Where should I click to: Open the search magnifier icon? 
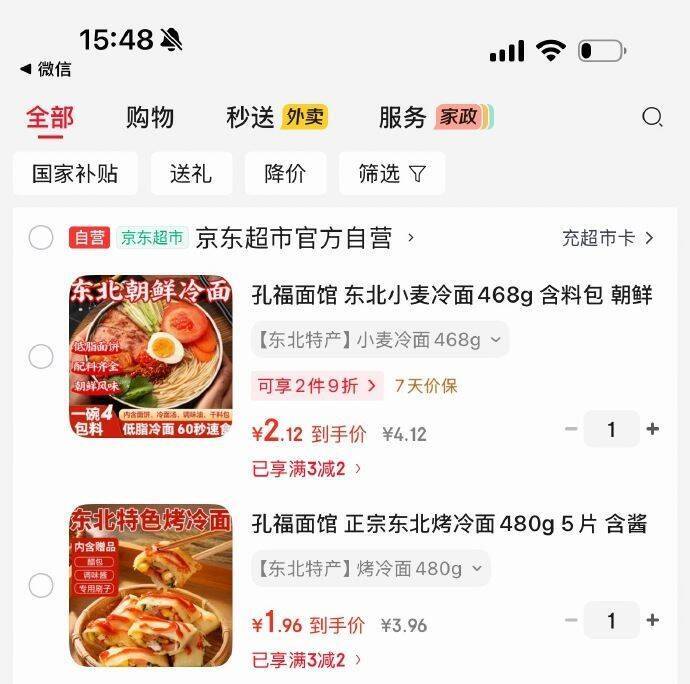tap(652, 118)
